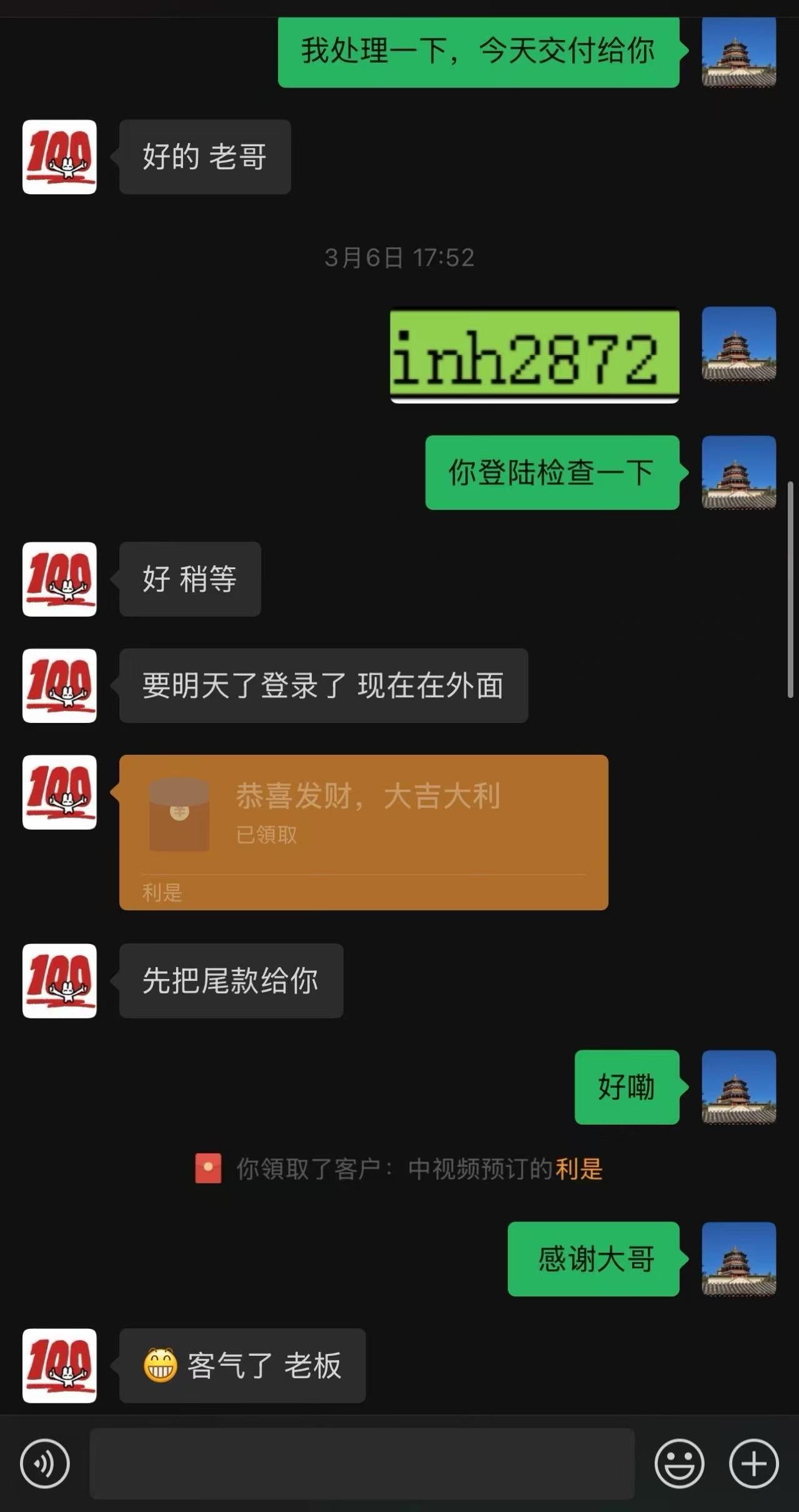Open the inh2872 image message

pyautogui.click(x=534, y=356)
